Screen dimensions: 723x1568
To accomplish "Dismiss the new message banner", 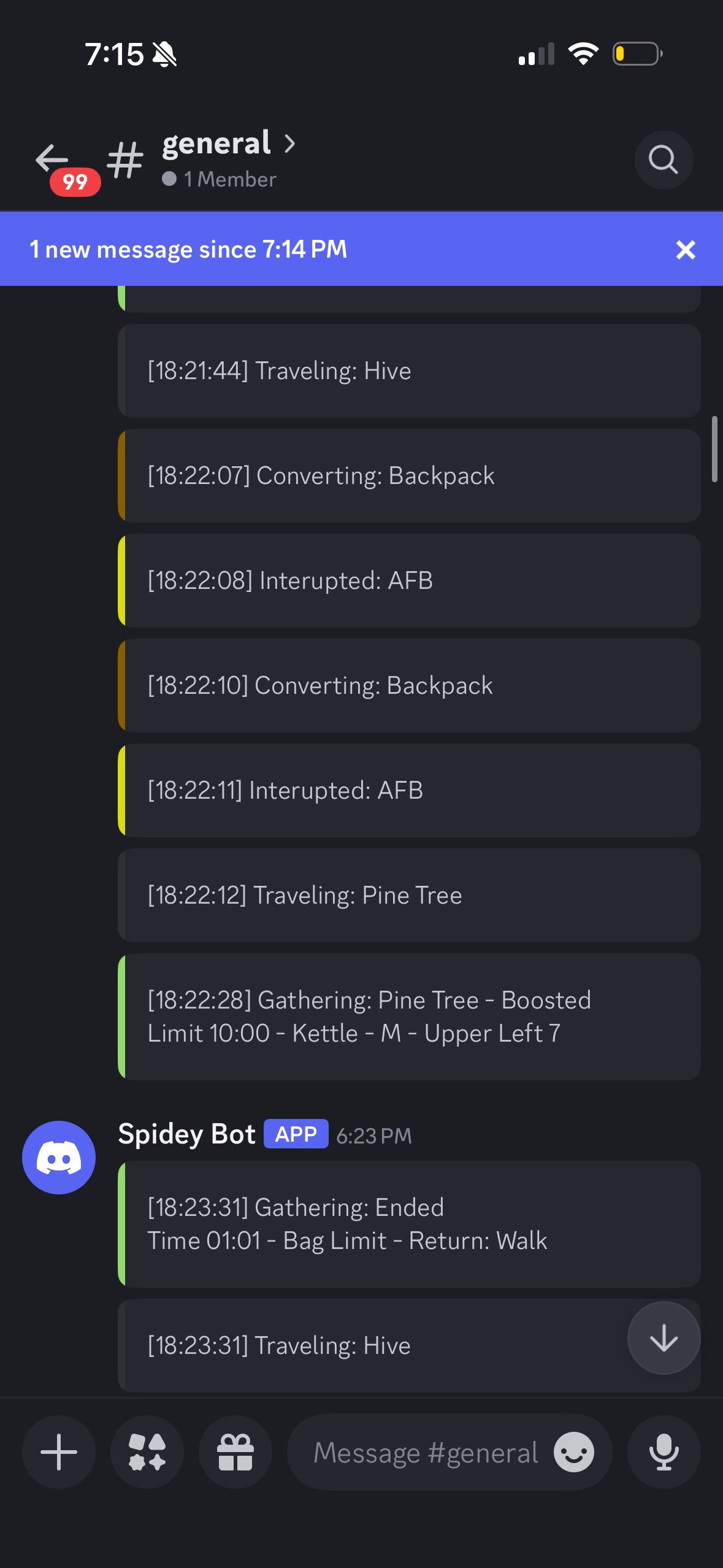I will pos(685,250).
